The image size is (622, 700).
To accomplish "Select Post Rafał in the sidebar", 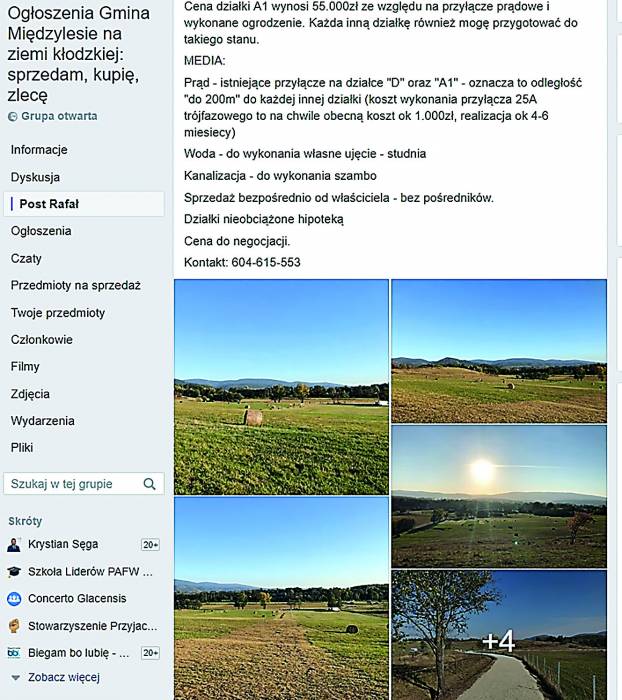I will coord(49,204).
